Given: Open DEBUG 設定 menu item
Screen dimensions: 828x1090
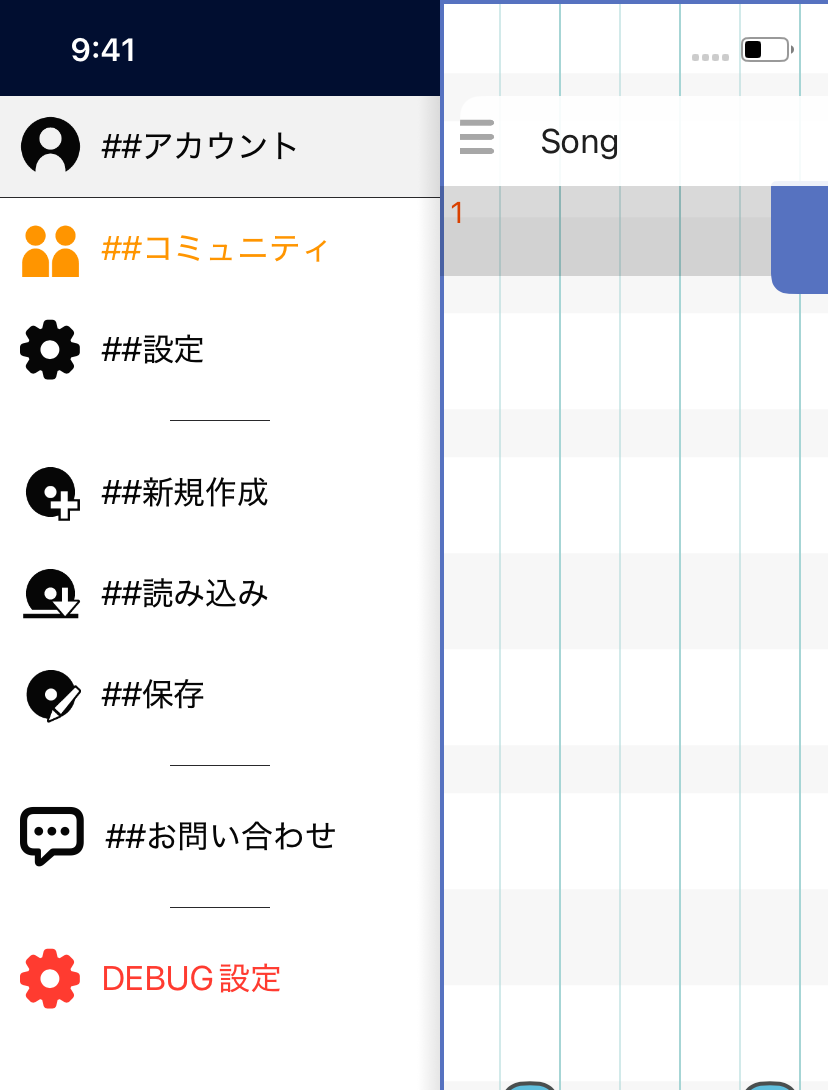Looking at the screenshot, I should (220, 979).
